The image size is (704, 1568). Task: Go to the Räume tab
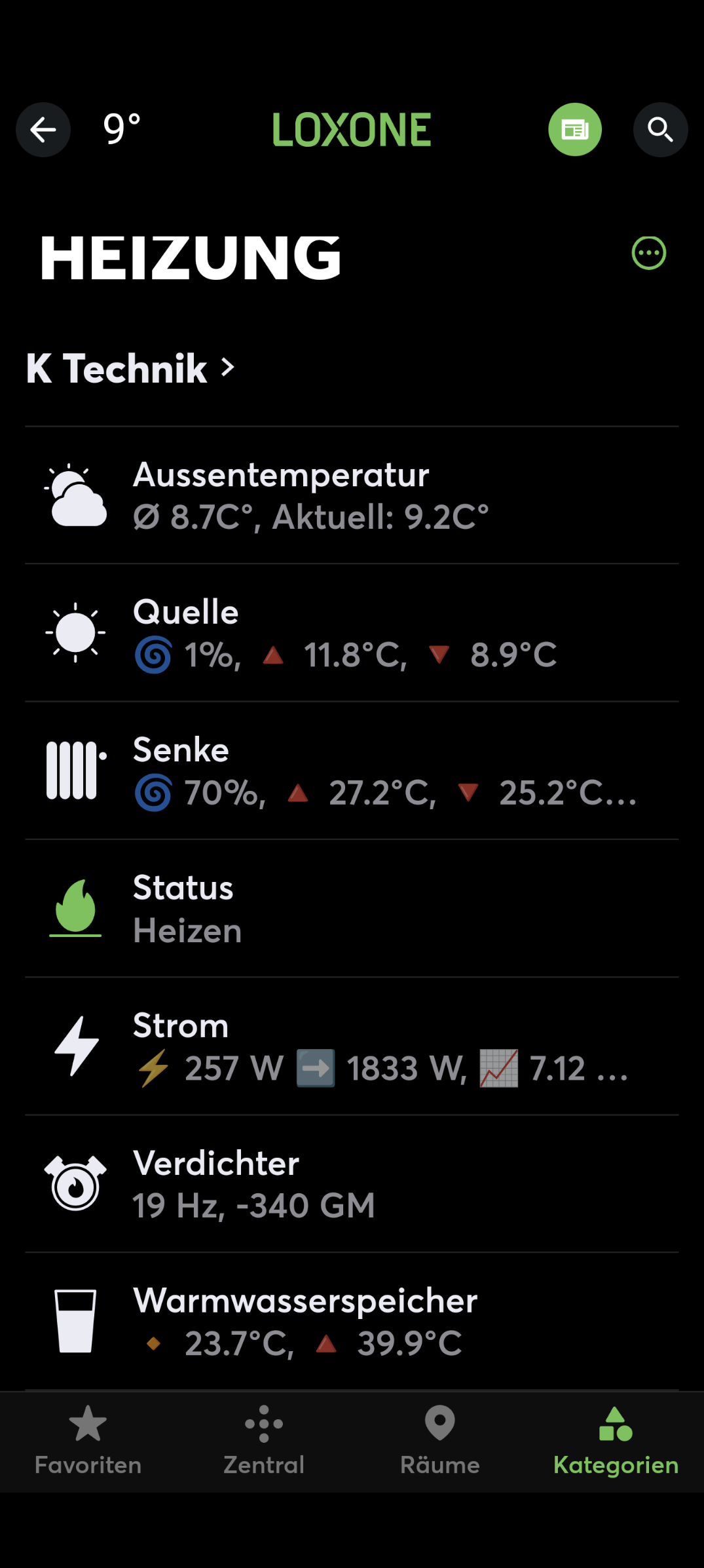[440, 1442]
